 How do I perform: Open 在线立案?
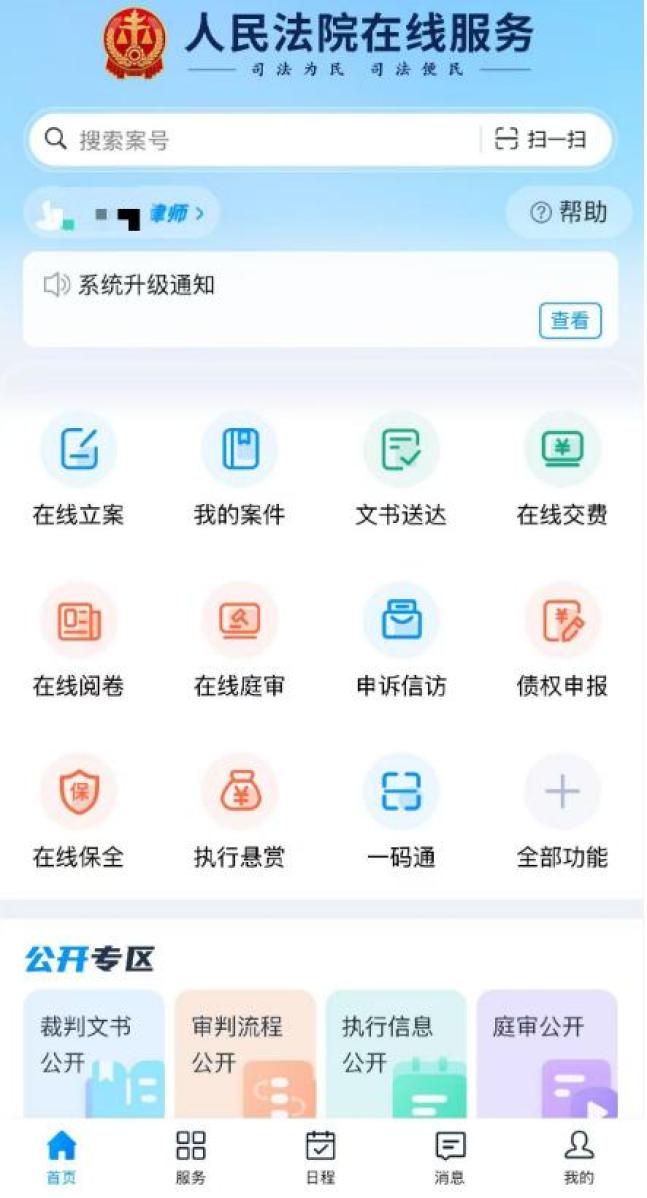point(78,468)
